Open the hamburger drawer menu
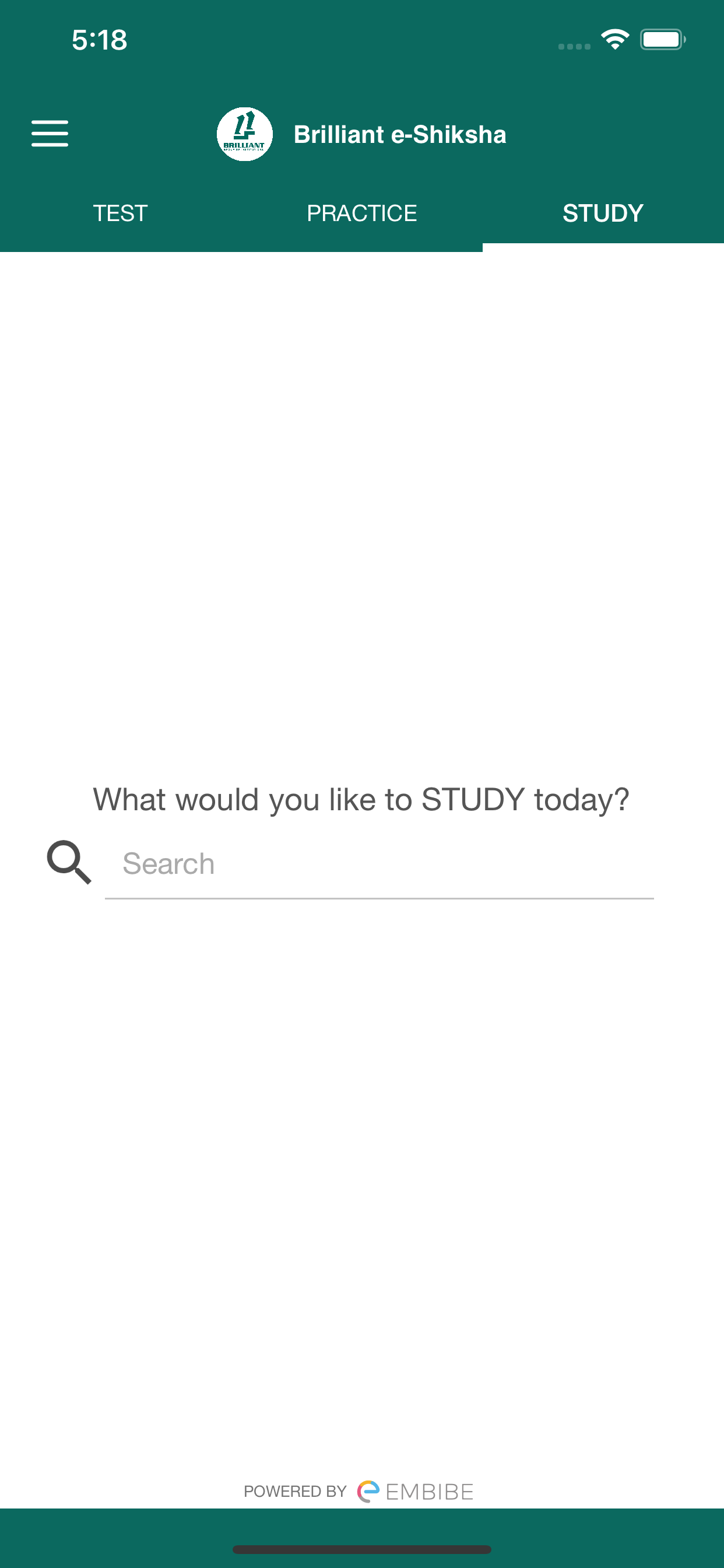 coord(50,134)
